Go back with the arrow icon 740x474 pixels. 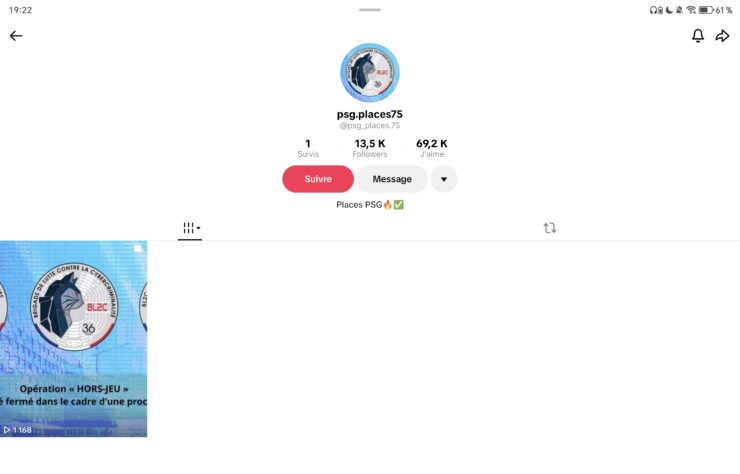coord(16,36)
